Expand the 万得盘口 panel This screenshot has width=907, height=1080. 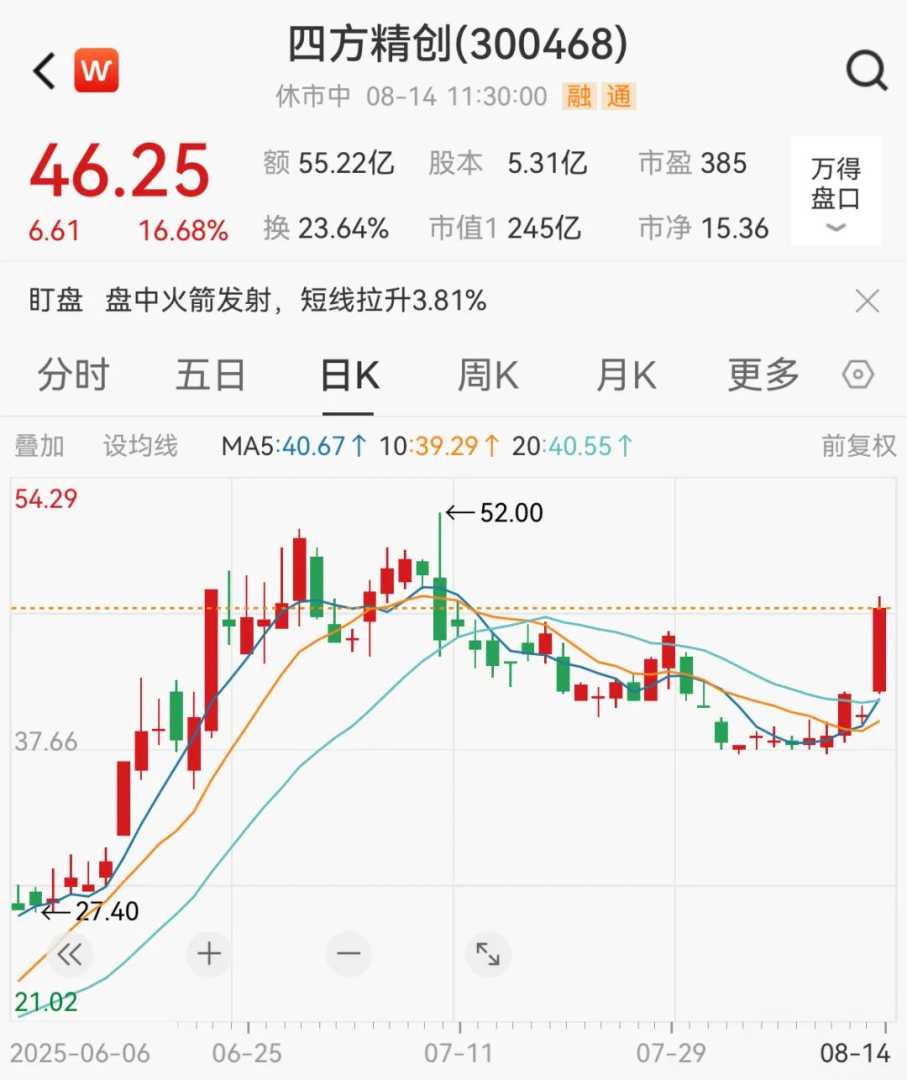[835, 192]
